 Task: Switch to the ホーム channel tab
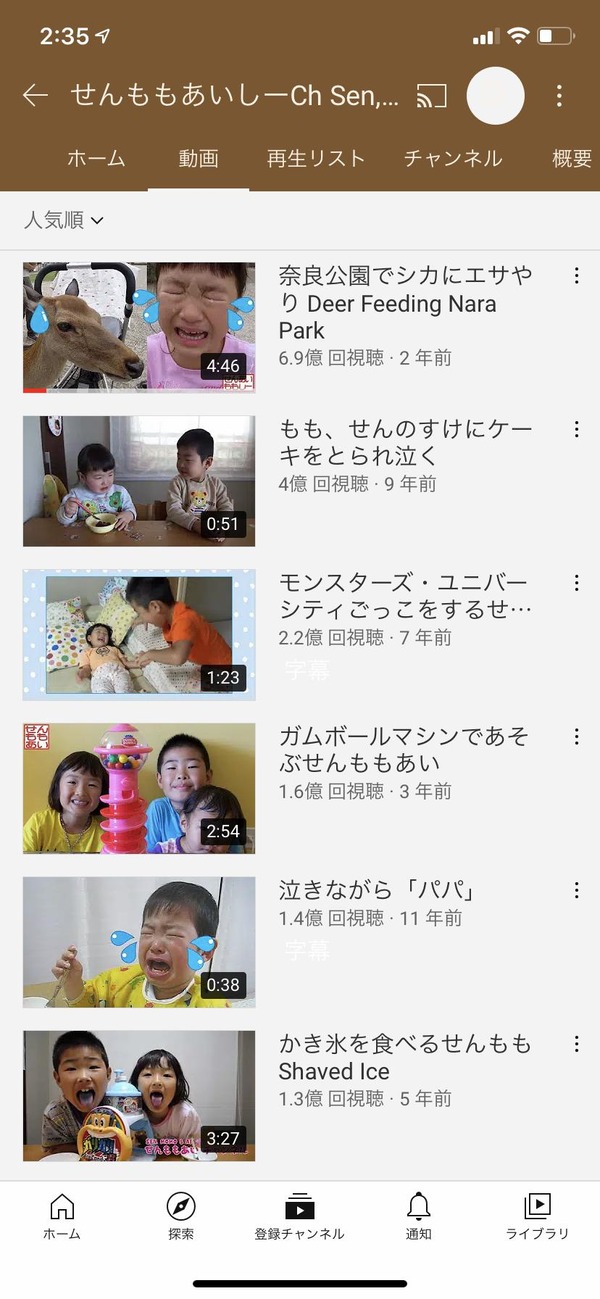(96, 158)
